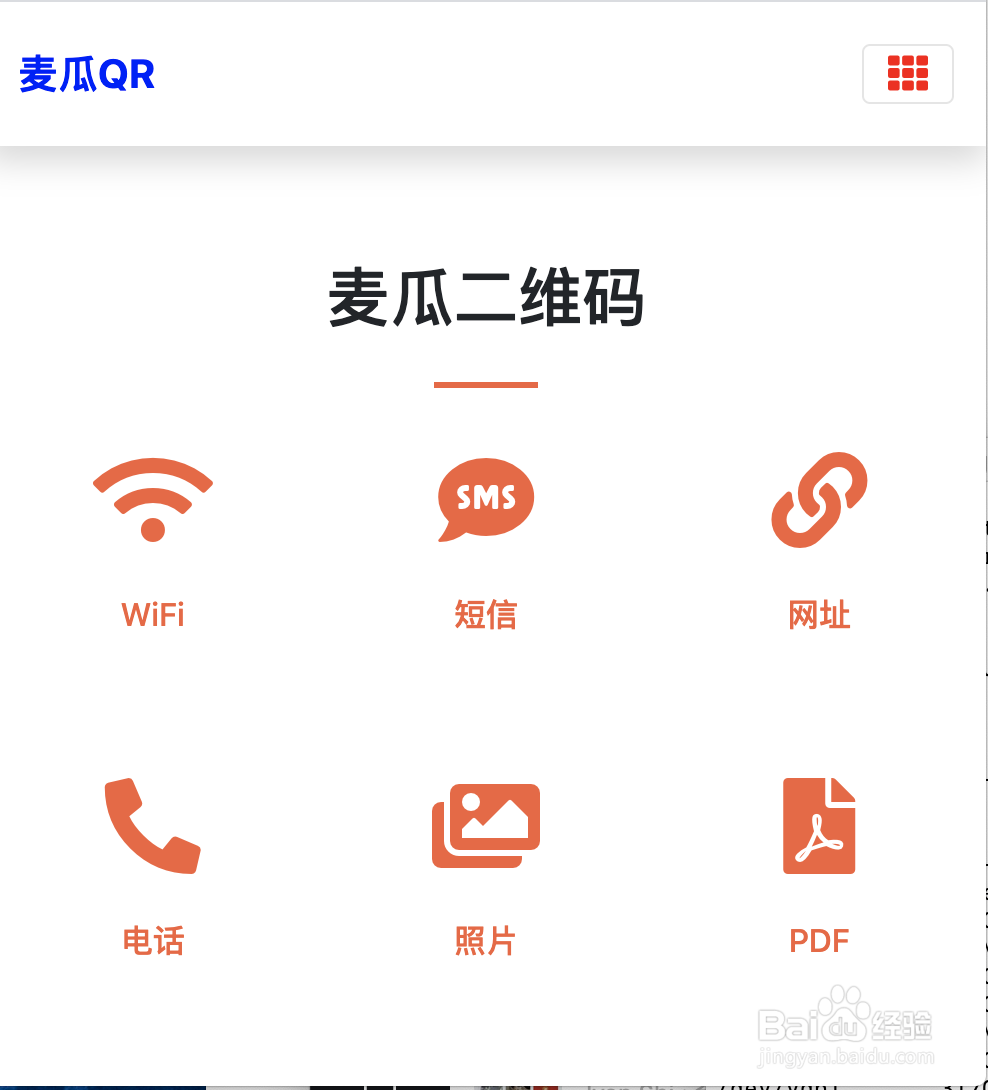The width and height of the screenshot is (988, 1090).
Task: Click the PDF text label
Action: [819, 941]
